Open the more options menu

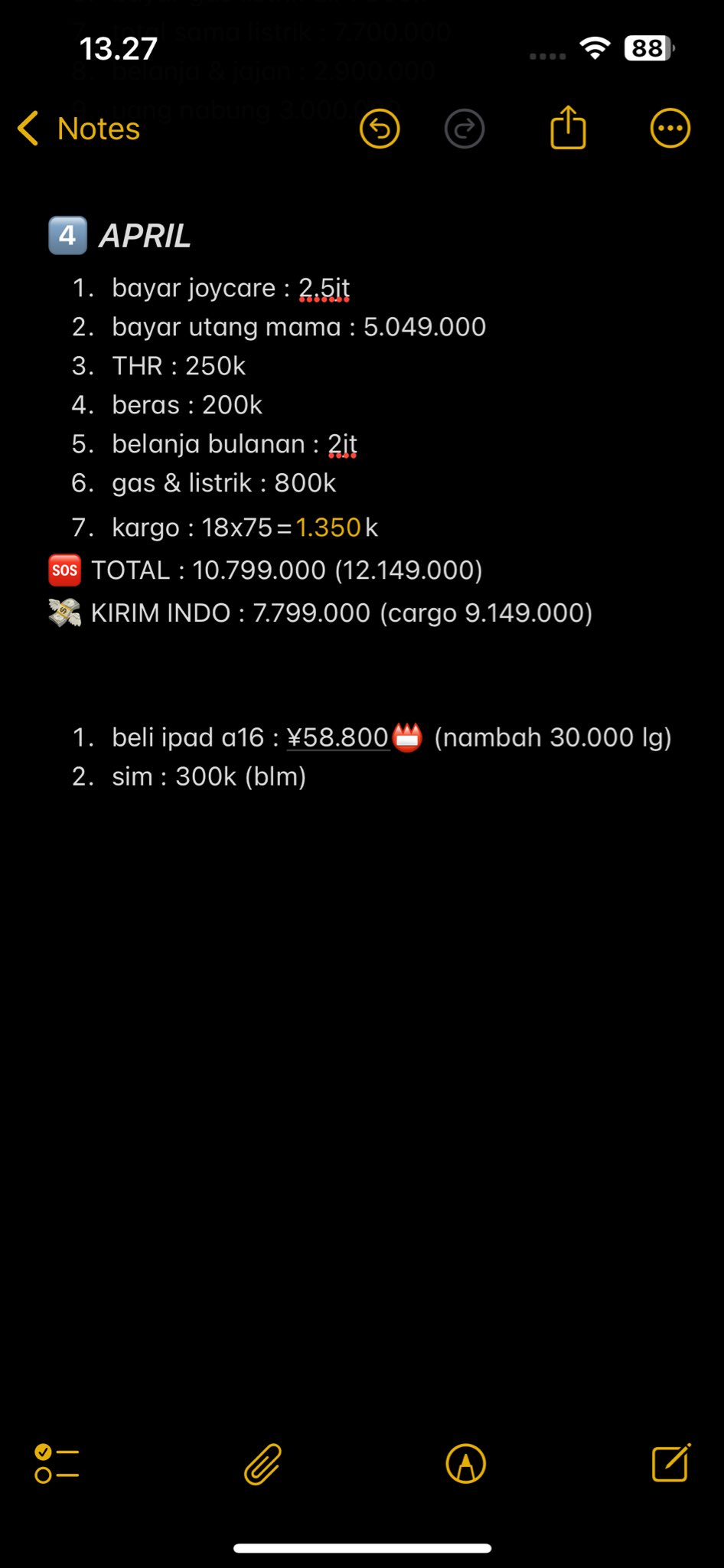click(670, 129)
